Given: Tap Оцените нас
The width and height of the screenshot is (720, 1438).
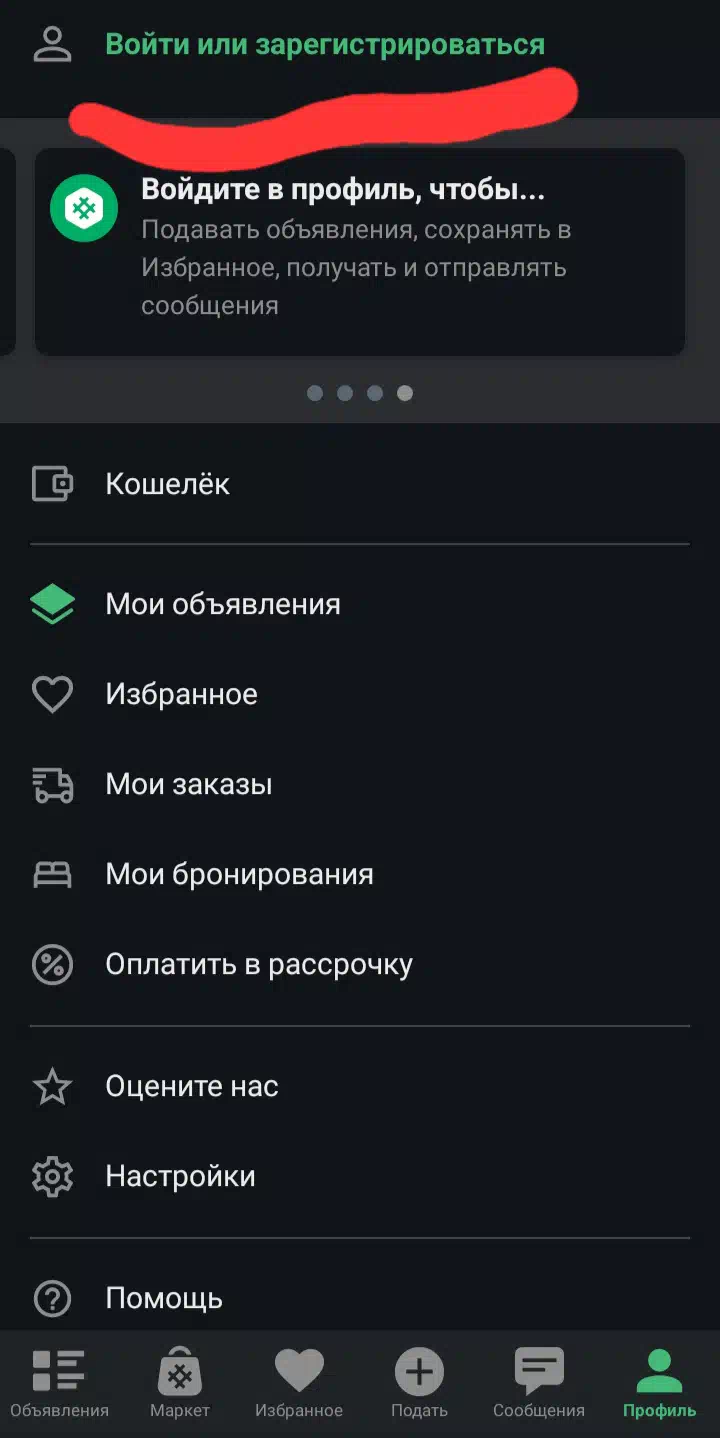Looking at the screenshot, I should point(360,1086).
